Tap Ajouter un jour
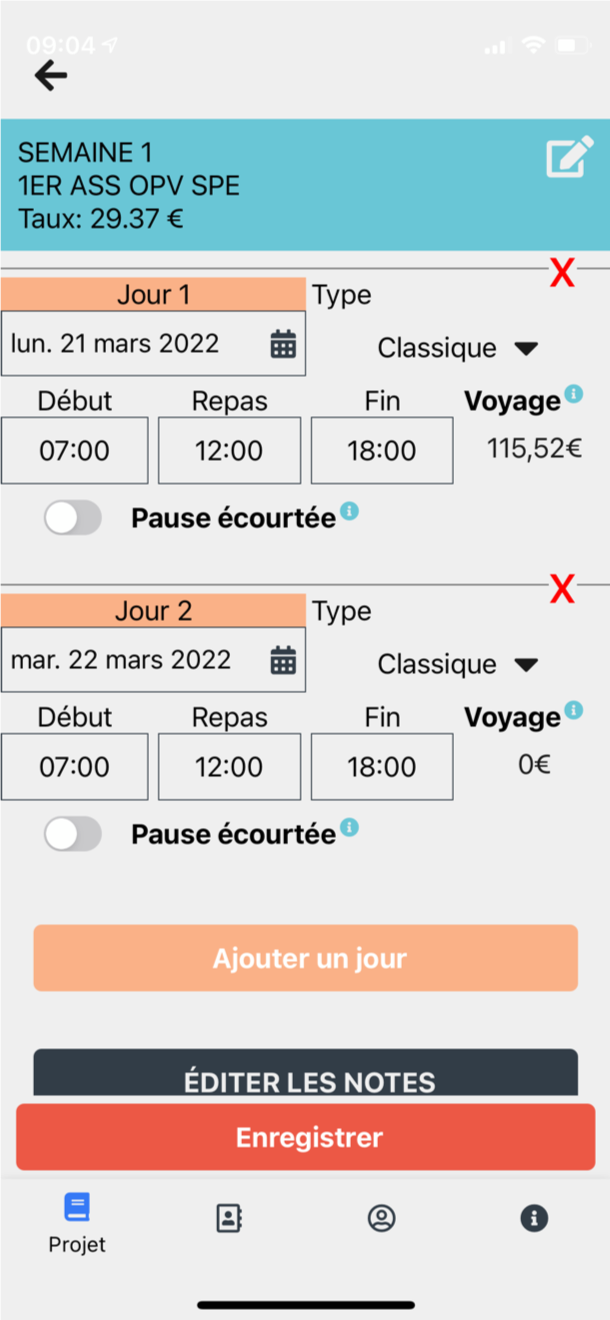 306,958
